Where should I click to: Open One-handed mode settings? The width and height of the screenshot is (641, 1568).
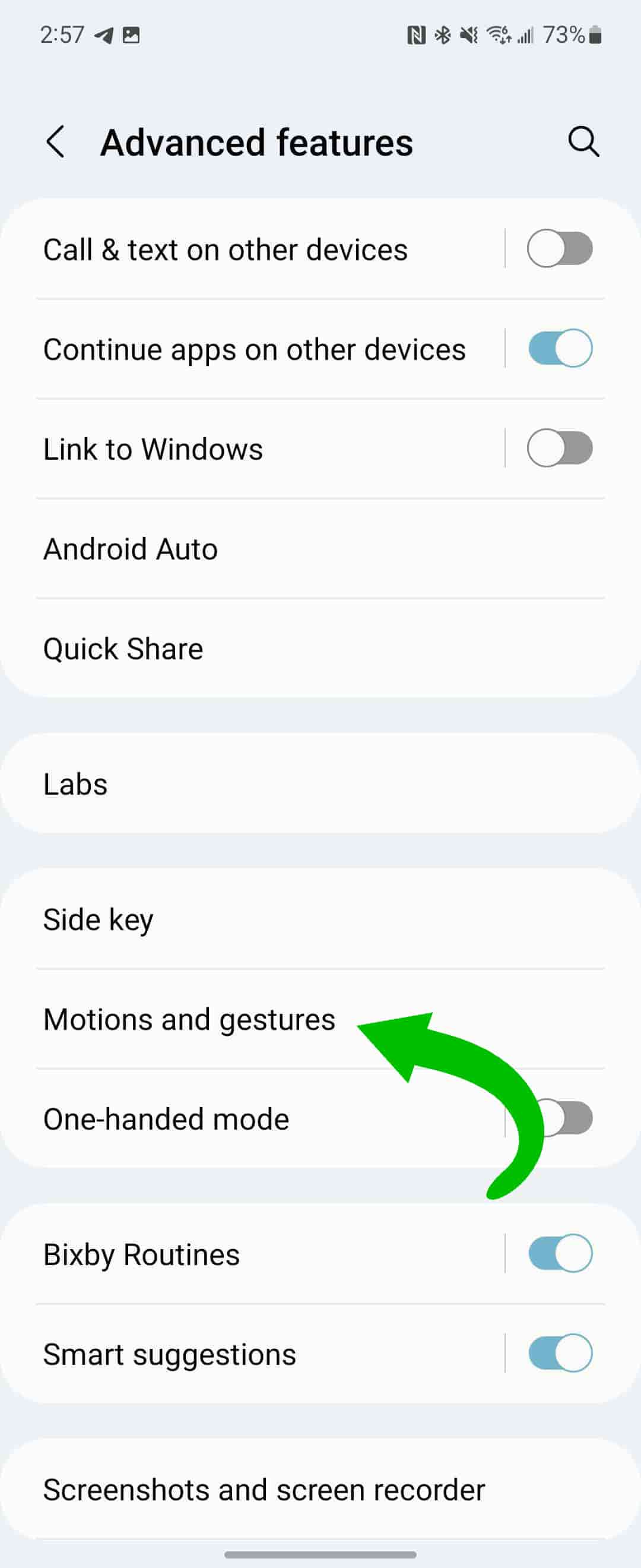166,1119
